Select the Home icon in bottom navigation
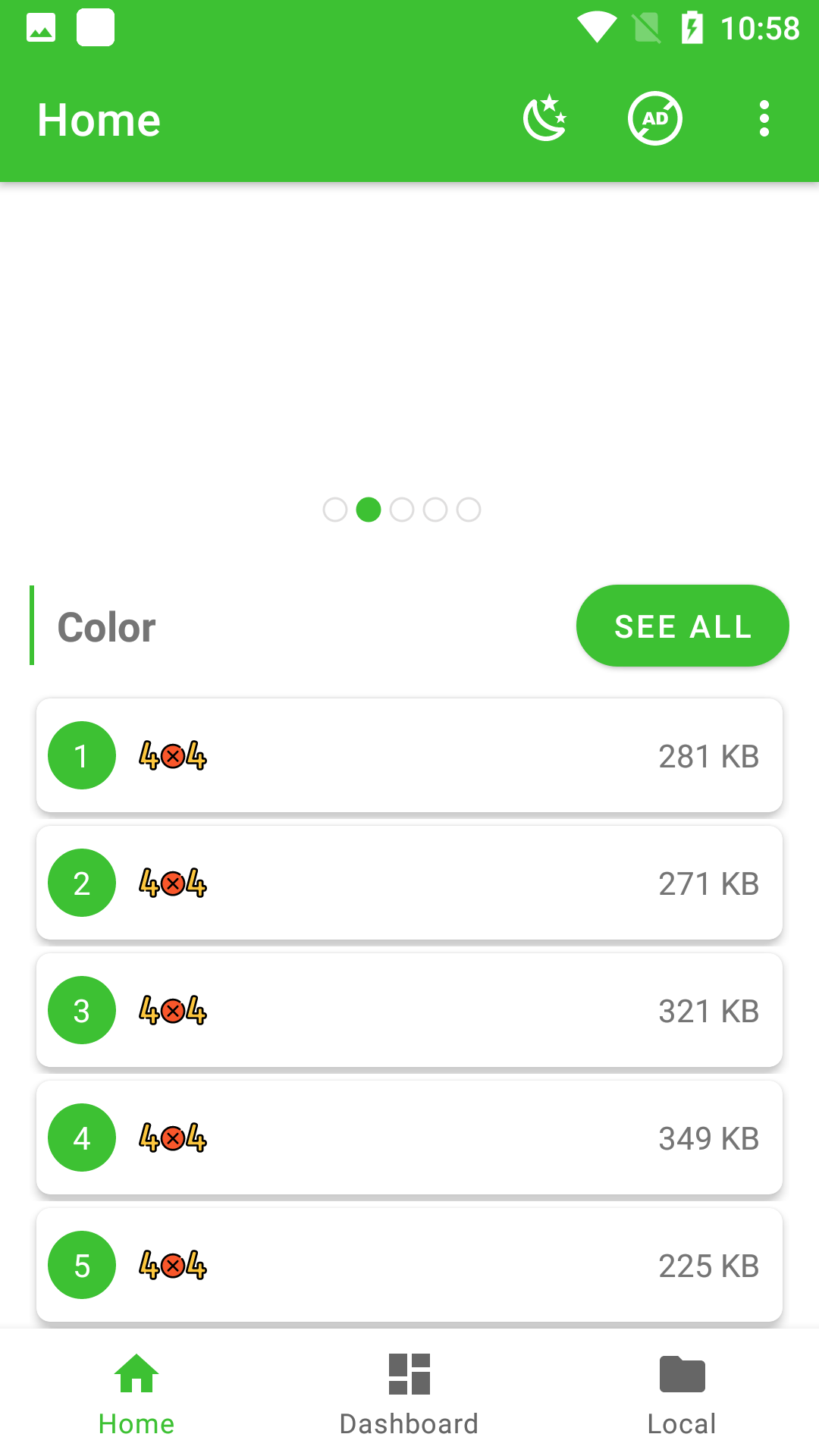The image size is (819, 1456). [136, 1373]
